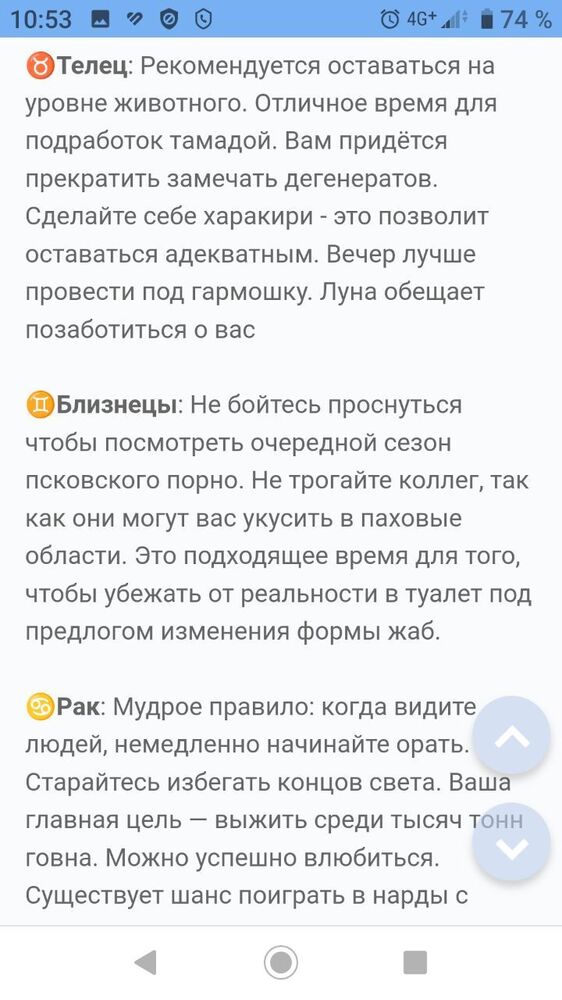Go to the home screen

tap(281, 962)
